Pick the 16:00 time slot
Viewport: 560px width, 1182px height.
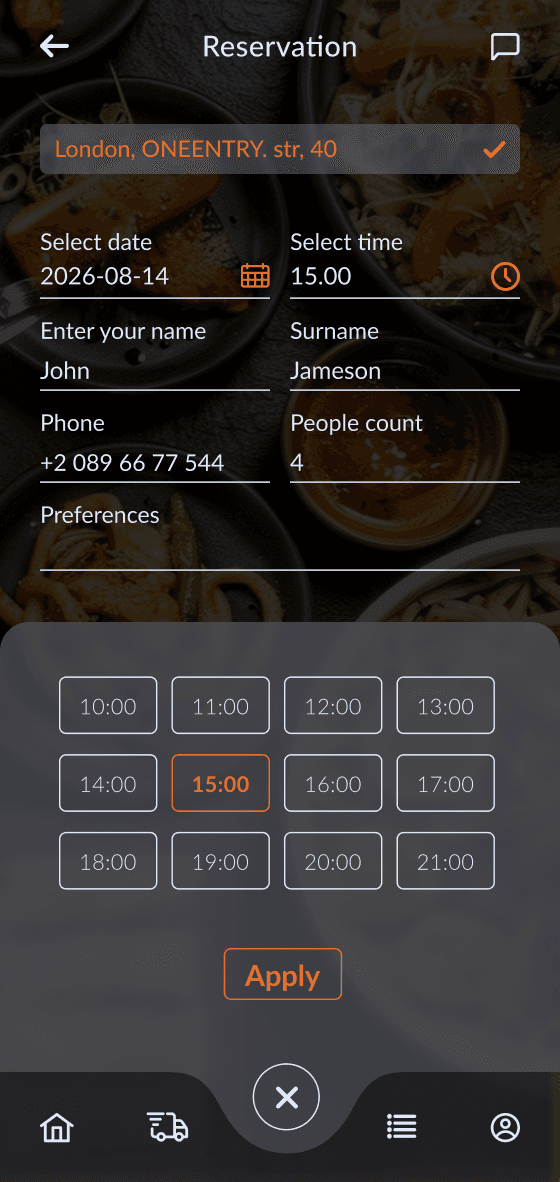tap(333, 783)
